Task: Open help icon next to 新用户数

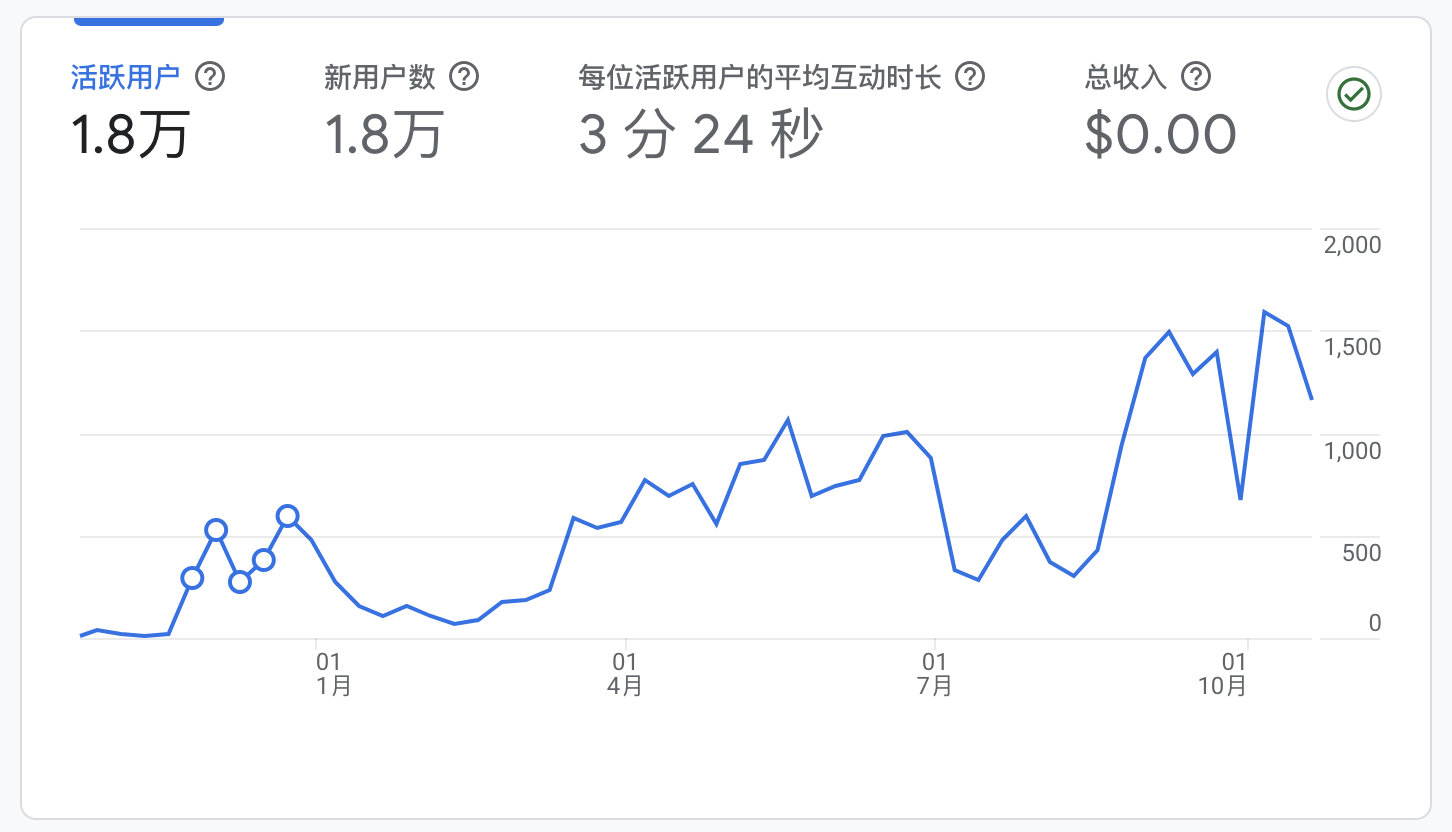Action: pos(464,76)
